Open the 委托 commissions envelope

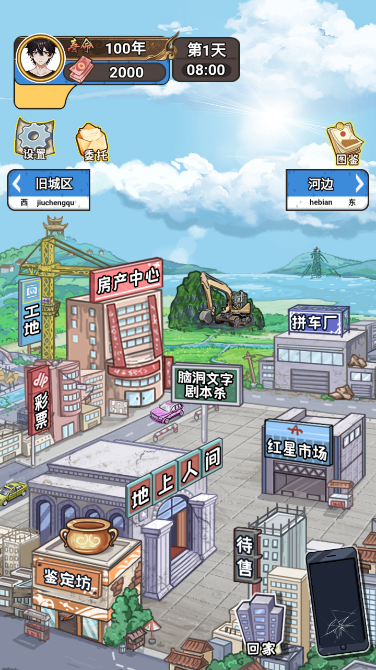(92, 142)
